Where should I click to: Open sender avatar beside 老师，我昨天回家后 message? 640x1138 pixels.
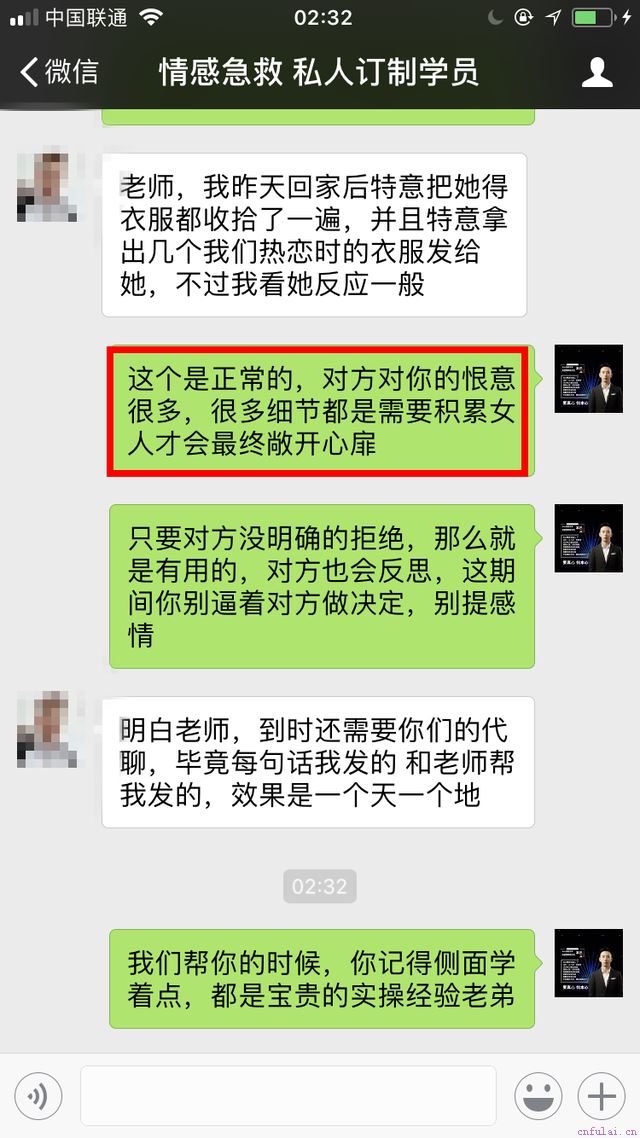[x=48, y=186]
